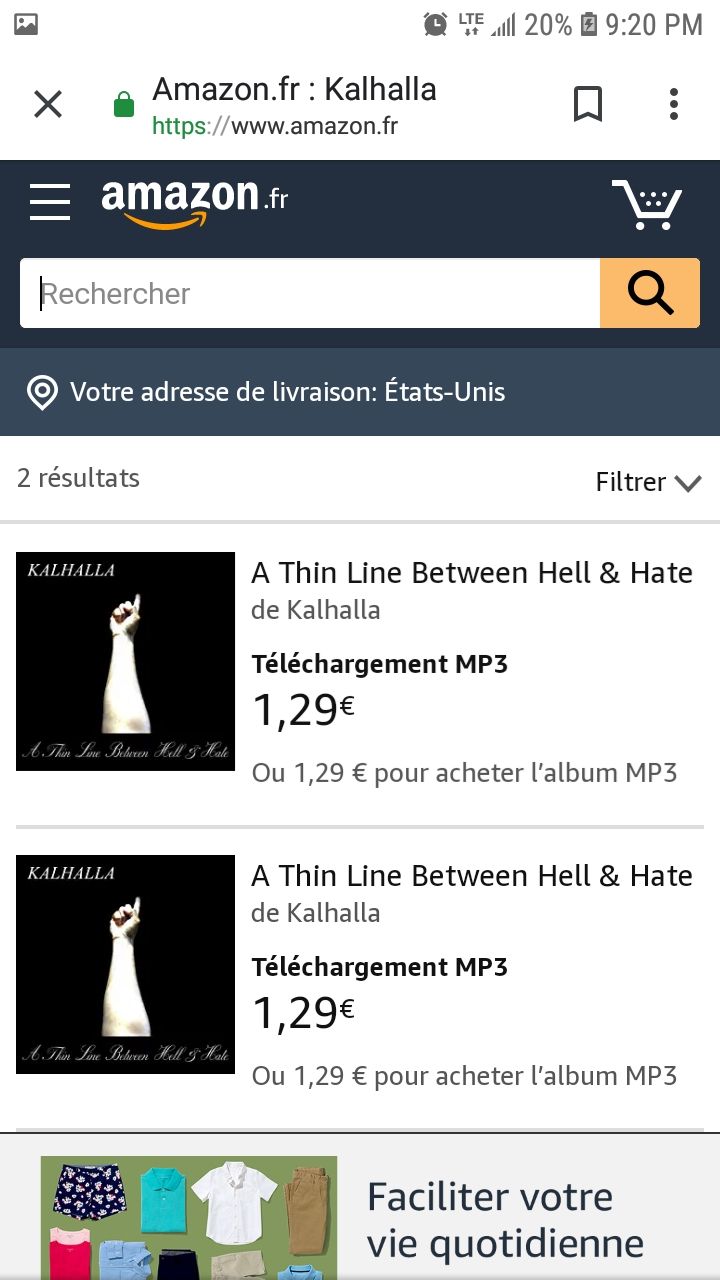
Task: Tap the orange search magnifier button
Action: click(650, 293)
